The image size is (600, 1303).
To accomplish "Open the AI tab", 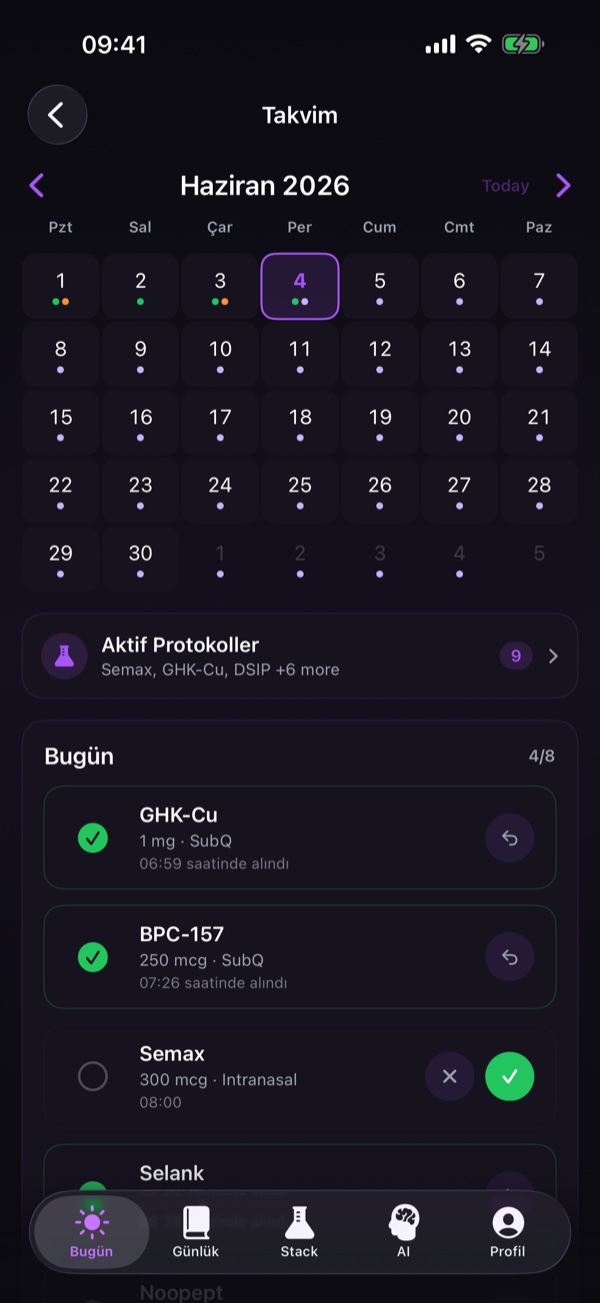I will (404, 1232).
